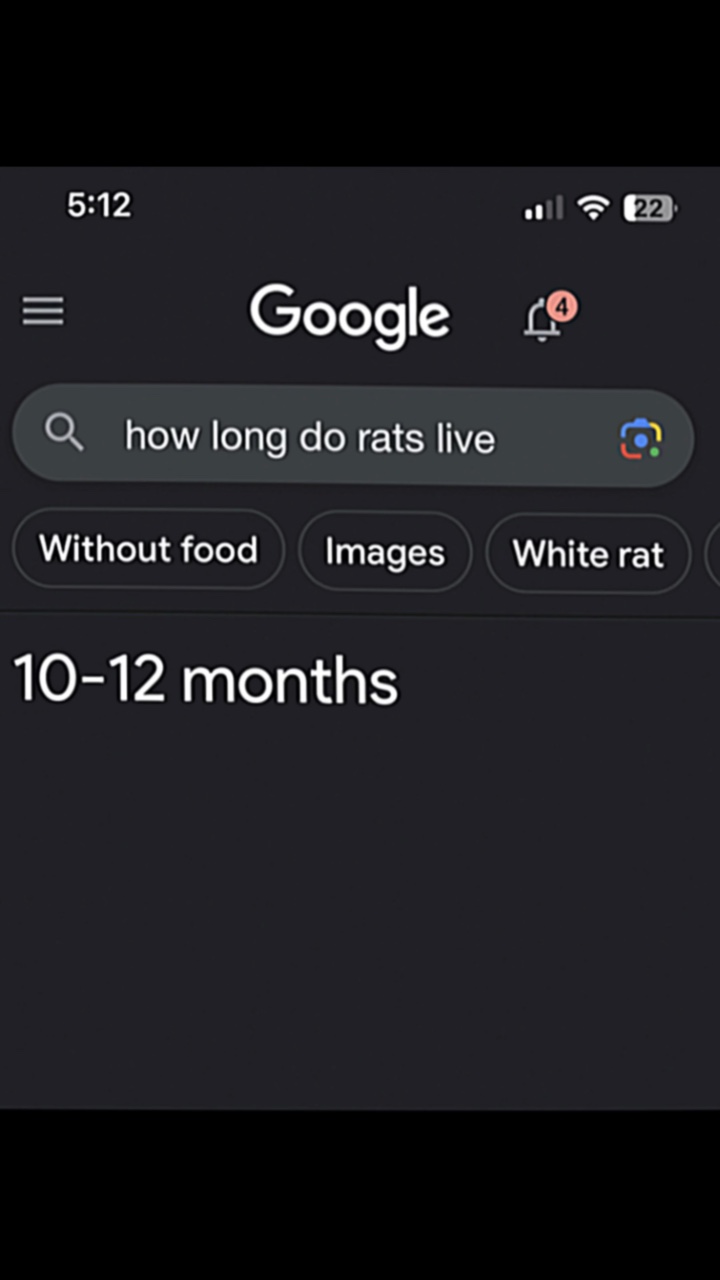Screen dimensions: 720x1280
Task: Select the 'White rat' suggestion chip
Action: [587, 553]
